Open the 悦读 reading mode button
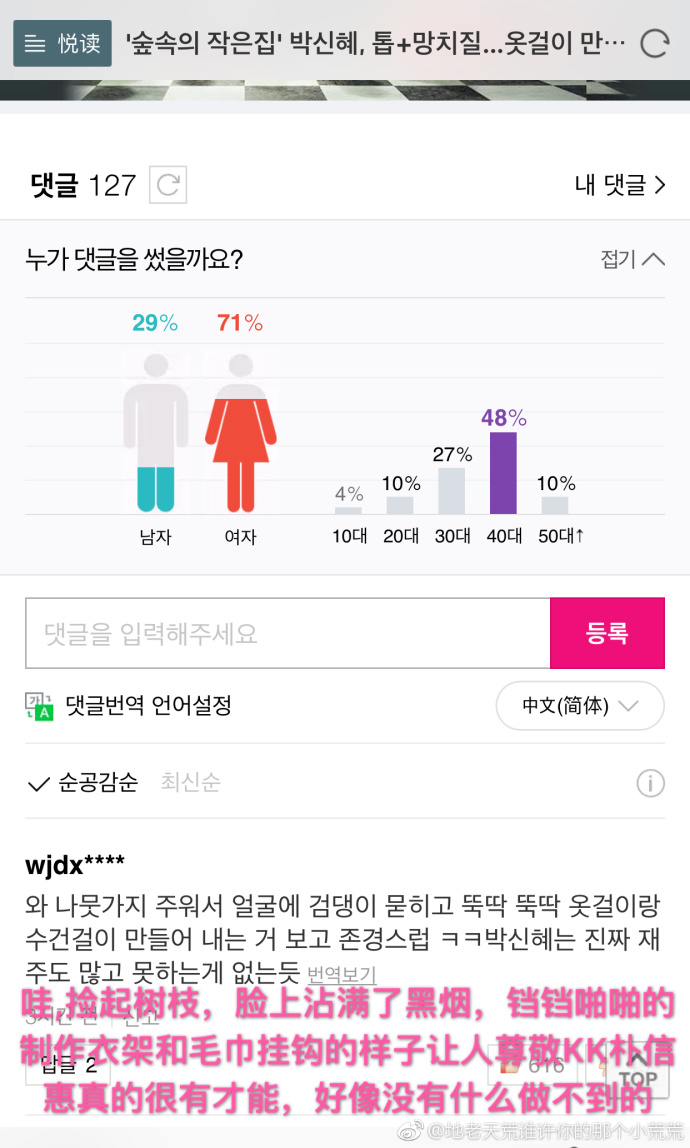The height and width of the screenshot is (1148, 690). (62, 43)
